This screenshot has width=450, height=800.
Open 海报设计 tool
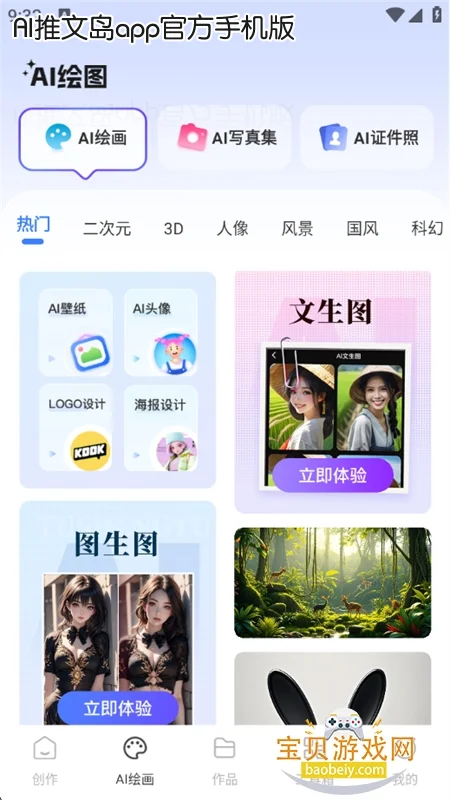[x=161, y=428]
